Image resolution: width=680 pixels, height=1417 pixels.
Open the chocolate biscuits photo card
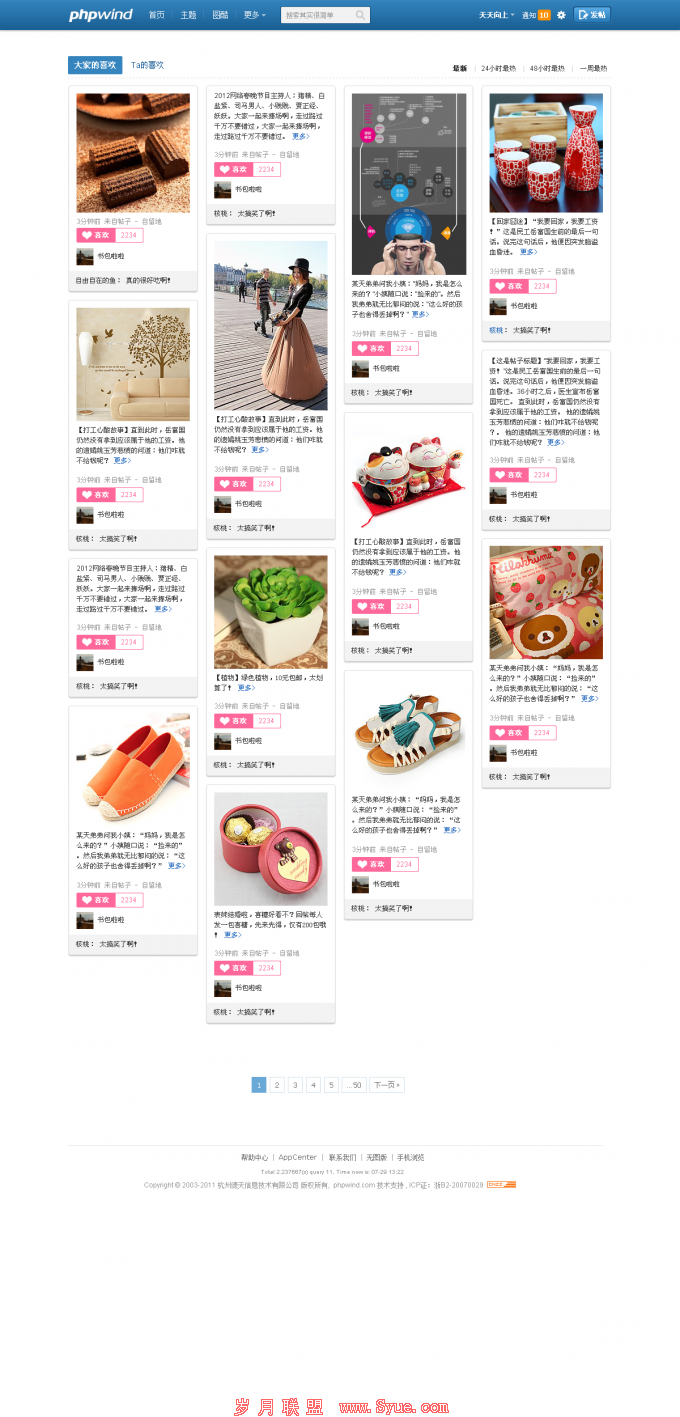click(133, 152)
